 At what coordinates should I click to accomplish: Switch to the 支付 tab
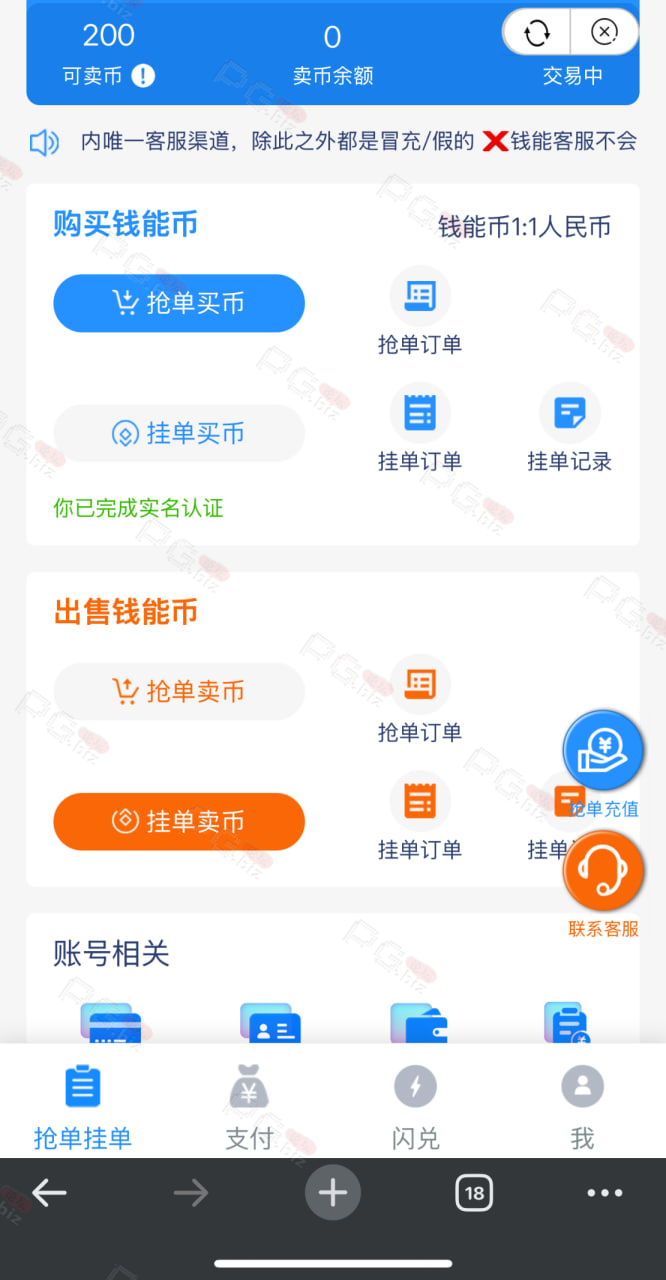[249, 1105]
